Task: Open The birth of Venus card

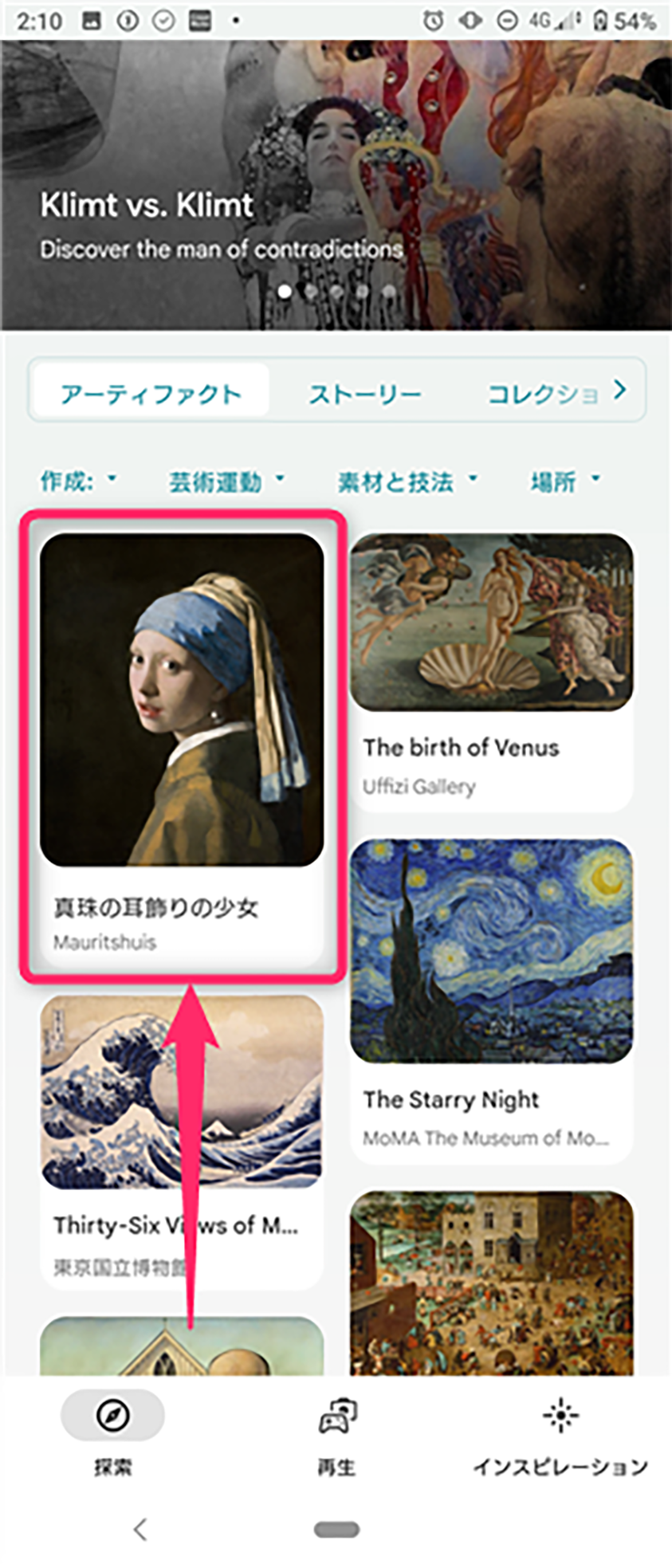Action: 491,670
